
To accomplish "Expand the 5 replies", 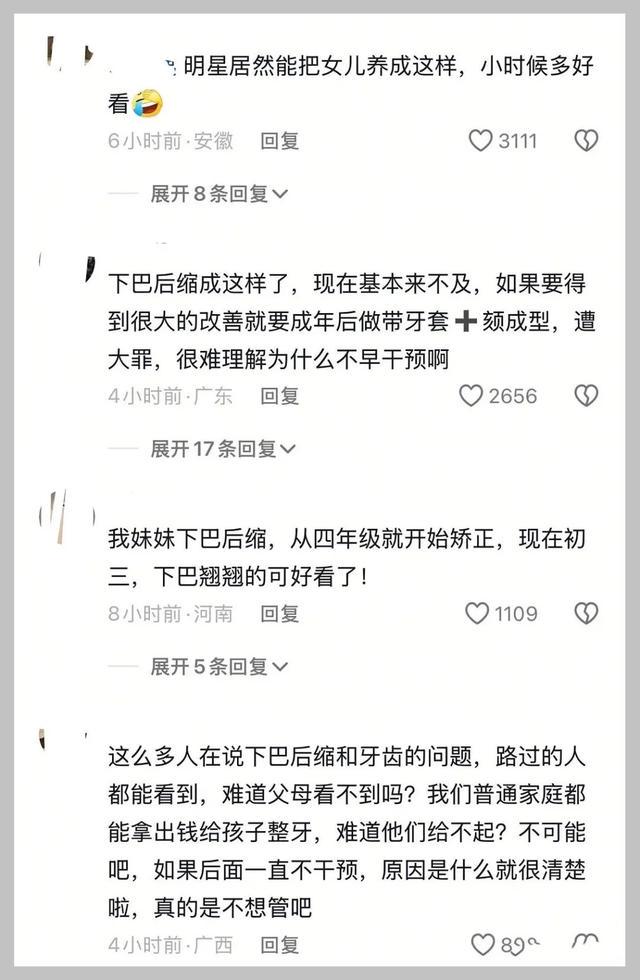I will (218, 666).
